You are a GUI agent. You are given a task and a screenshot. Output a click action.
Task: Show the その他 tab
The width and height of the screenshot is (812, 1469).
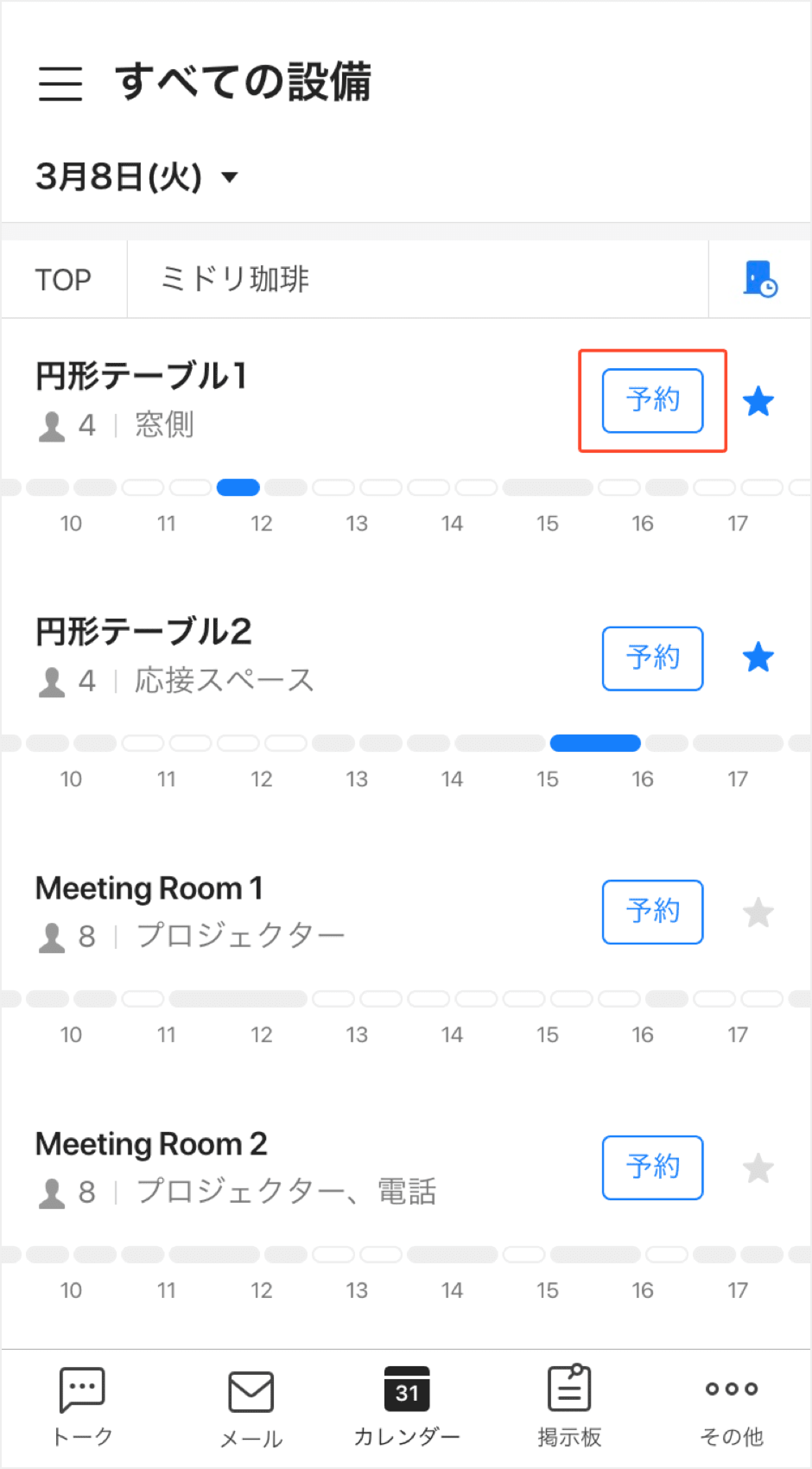[x=732, y=1406]
